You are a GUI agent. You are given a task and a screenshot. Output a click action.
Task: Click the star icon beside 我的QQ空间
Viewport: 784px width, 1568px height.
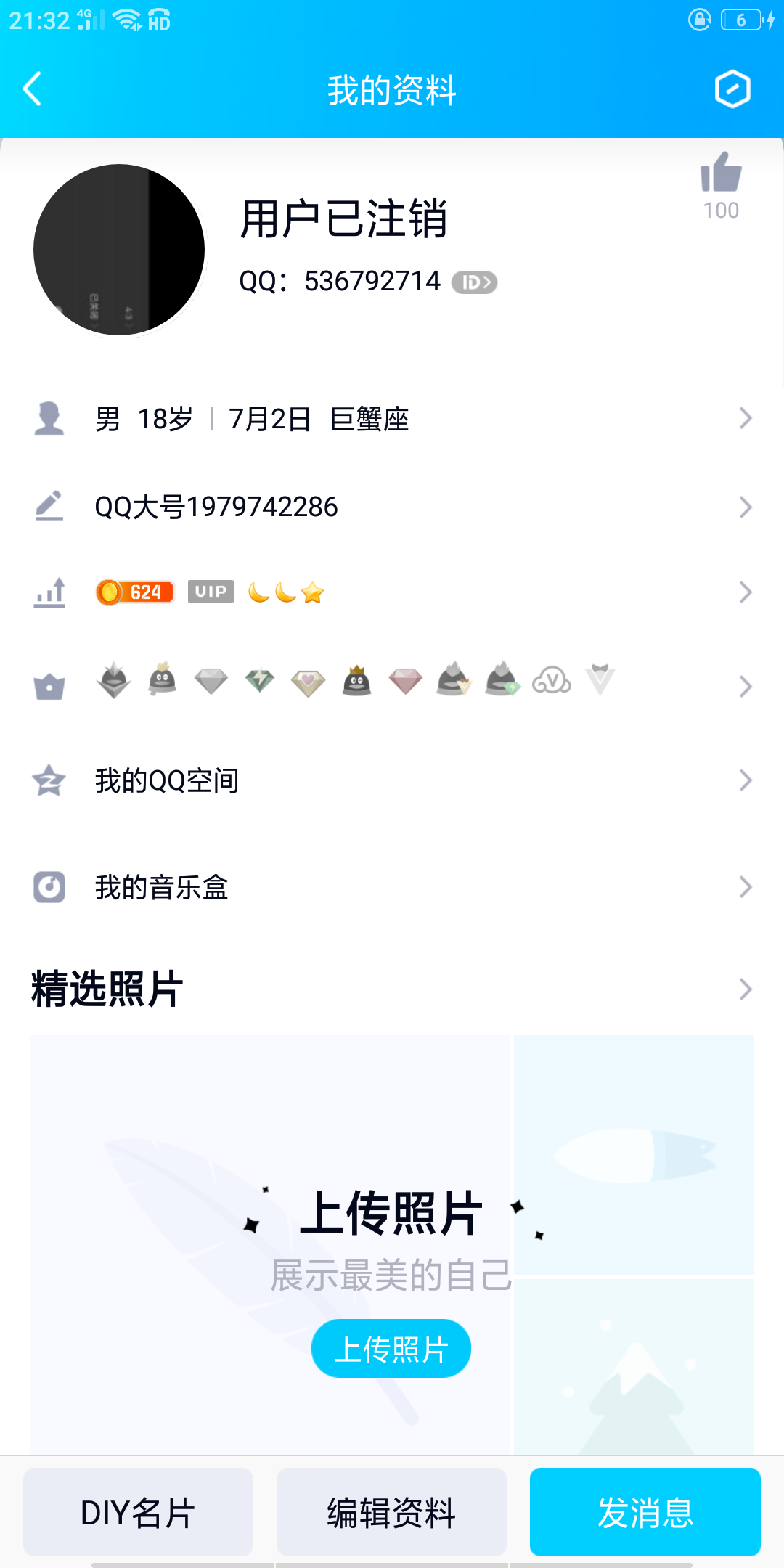[x=49, y=780]
